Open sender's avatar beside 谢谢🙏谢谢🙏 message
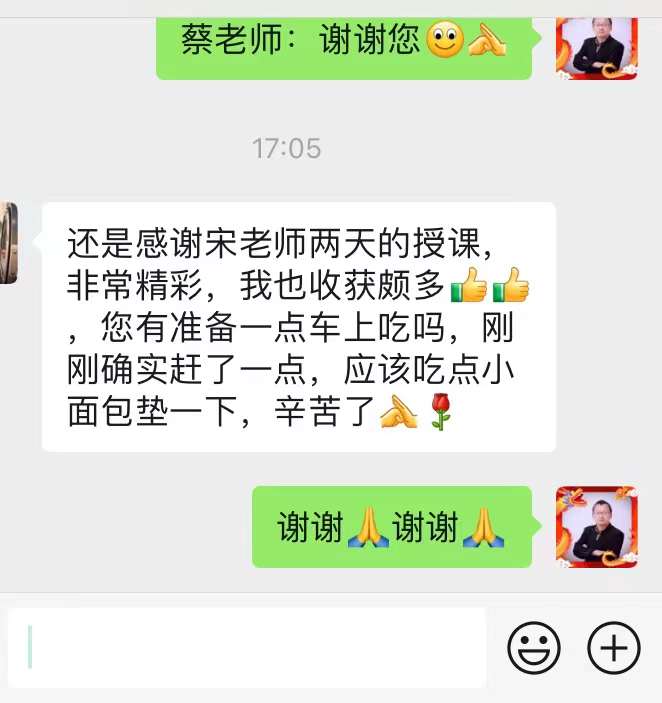 (597, 527)
